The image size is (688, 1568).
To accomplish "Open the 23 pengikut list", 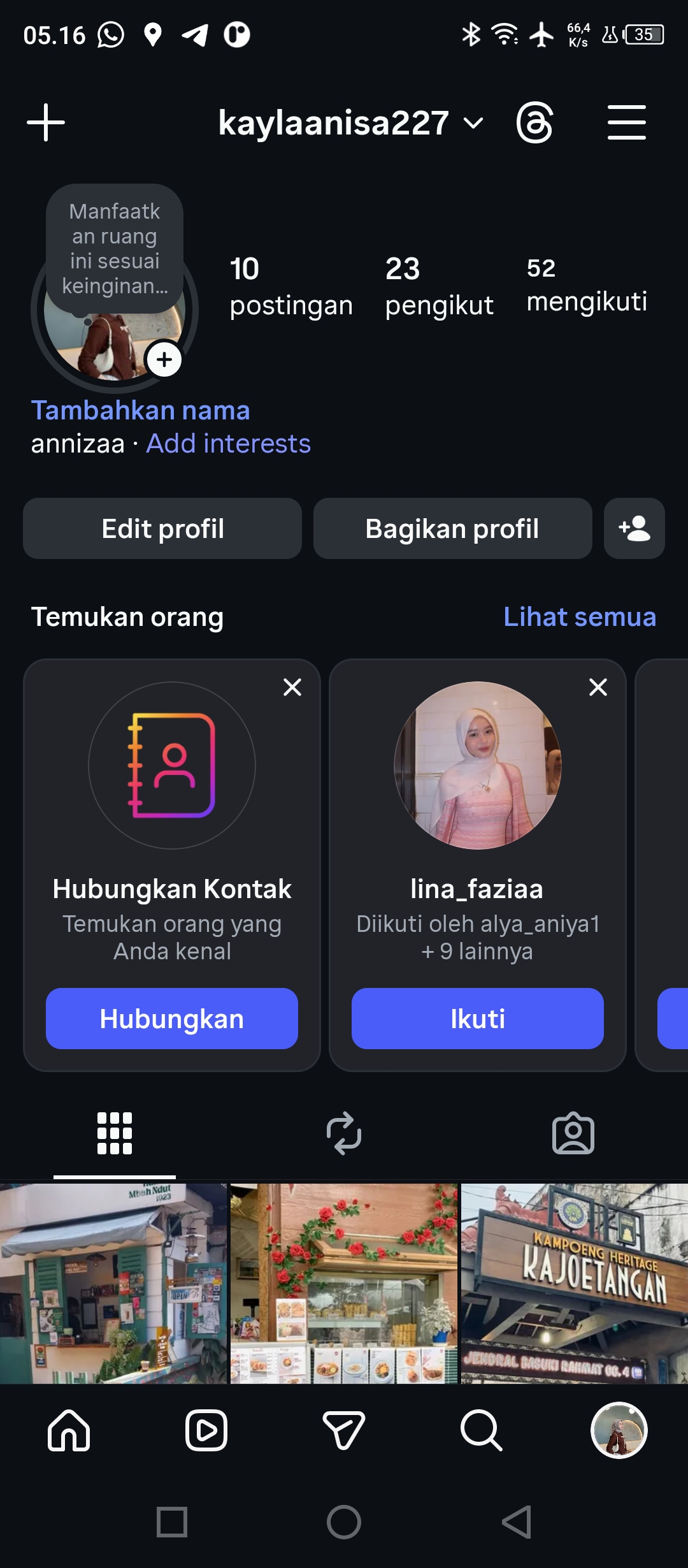I will pyautogui.click(x=438, y=287).
